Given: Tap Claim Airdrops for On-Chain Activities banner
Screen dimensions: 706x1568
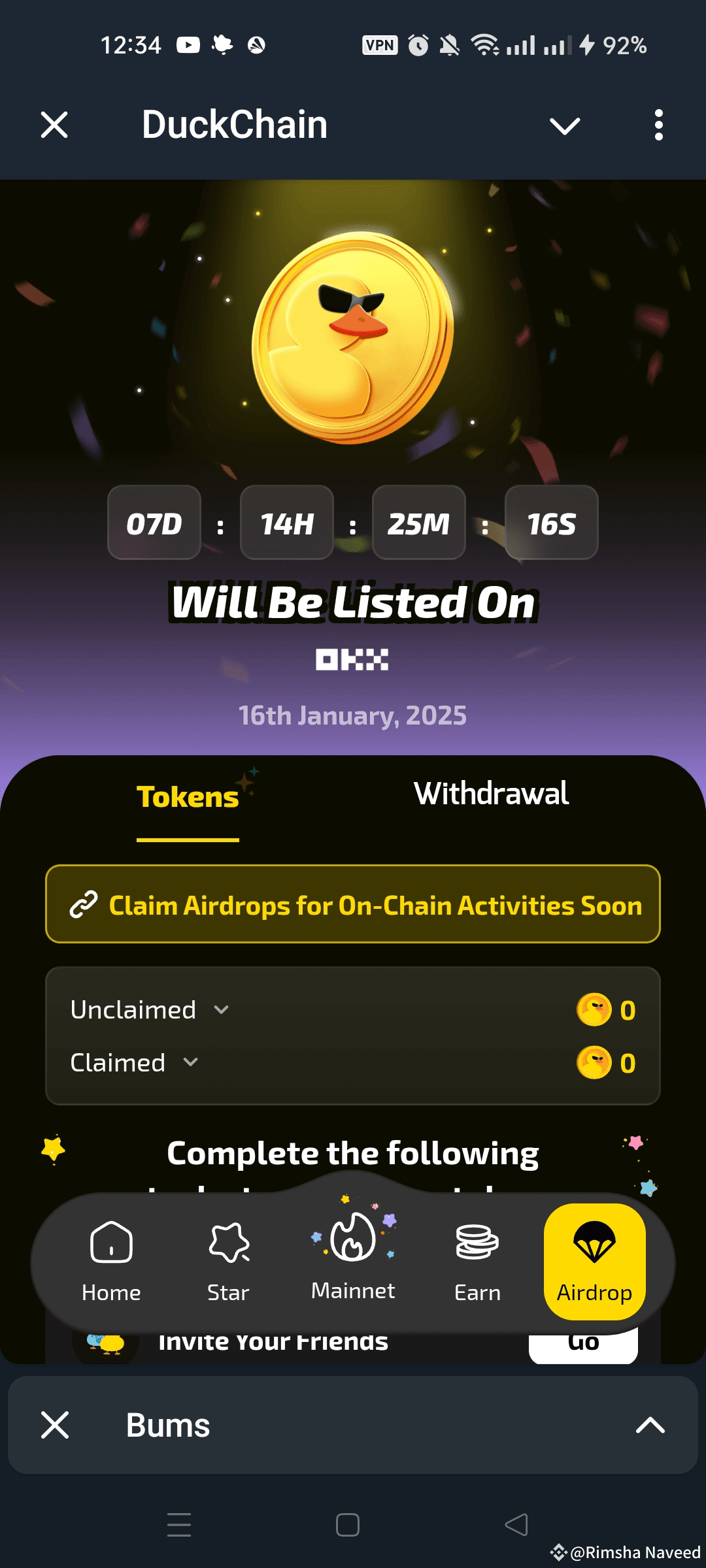Looking at the screenshot, I should tap(353, 905).
